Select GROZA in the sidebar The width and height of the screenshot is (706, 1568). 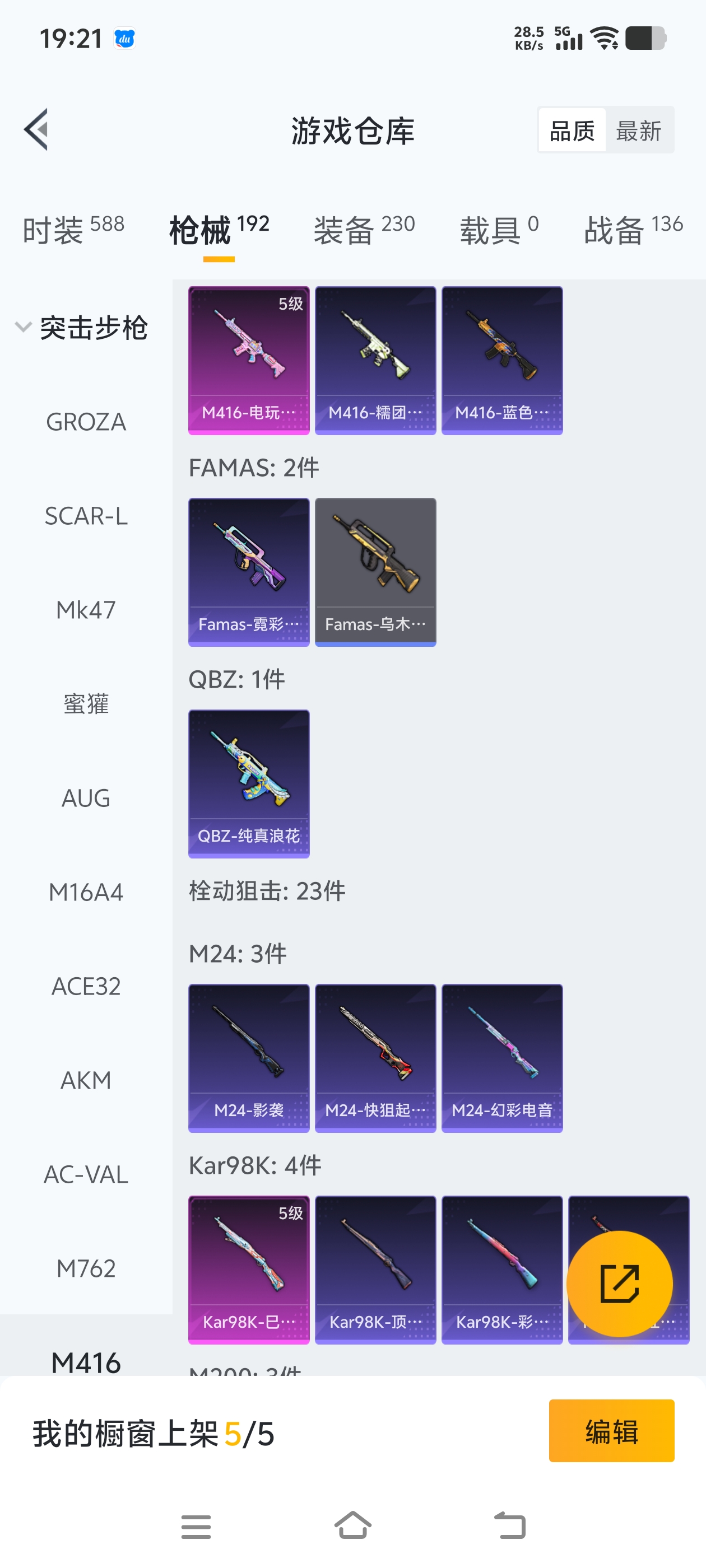(x=86, y=422)
